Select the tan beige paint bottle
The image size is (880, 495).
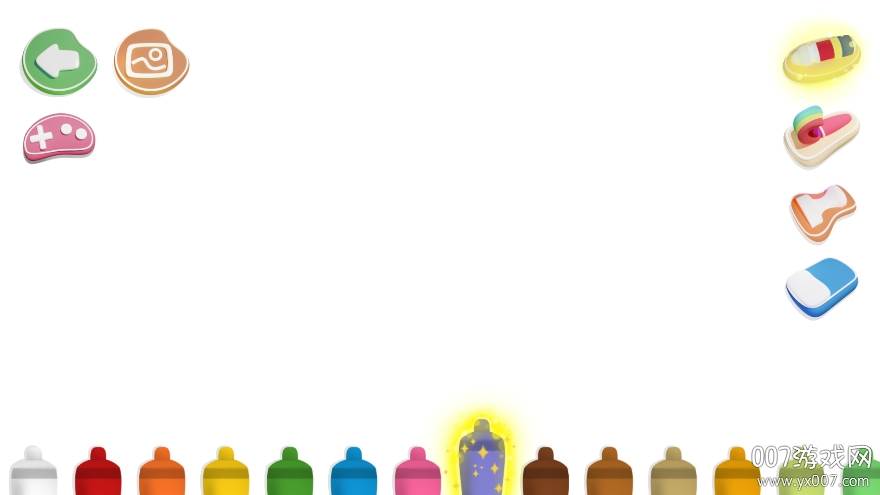click(x=673, y=473)
